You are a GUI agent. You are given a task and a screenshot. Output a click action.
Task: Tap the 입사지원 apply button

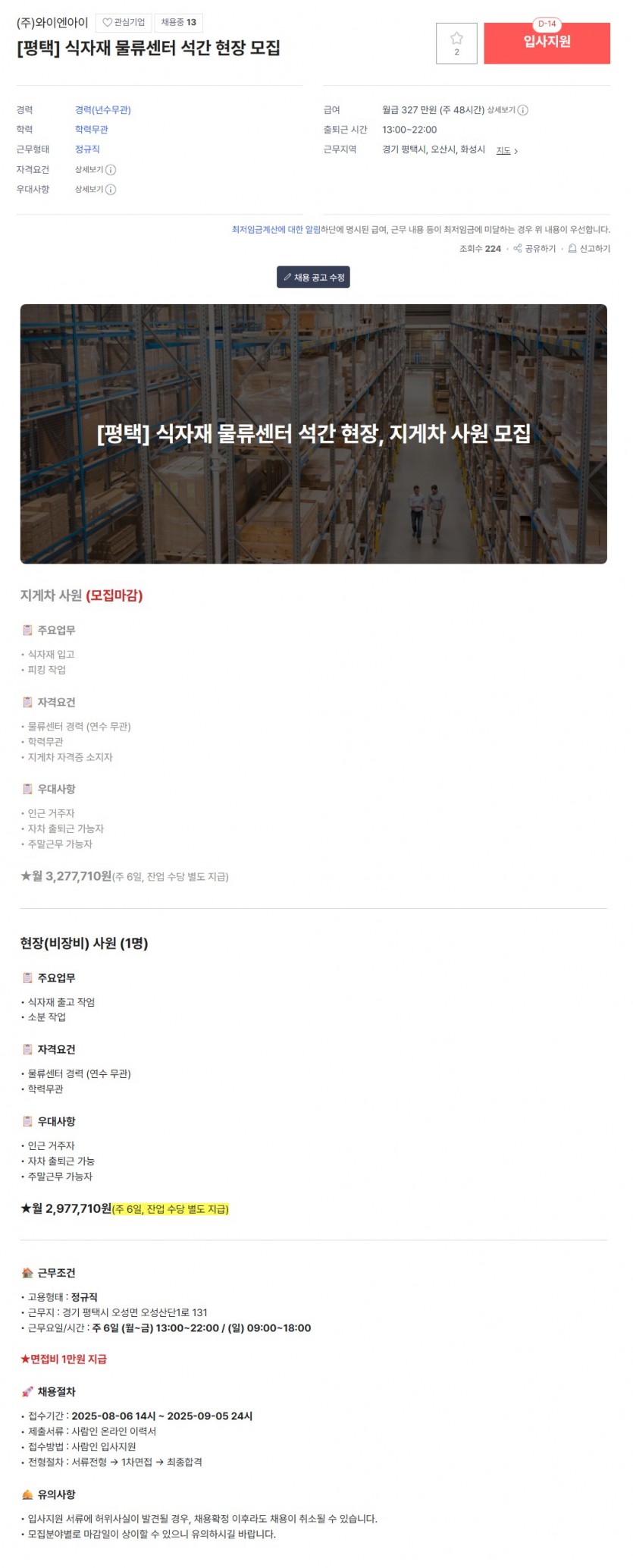[547, 43]
